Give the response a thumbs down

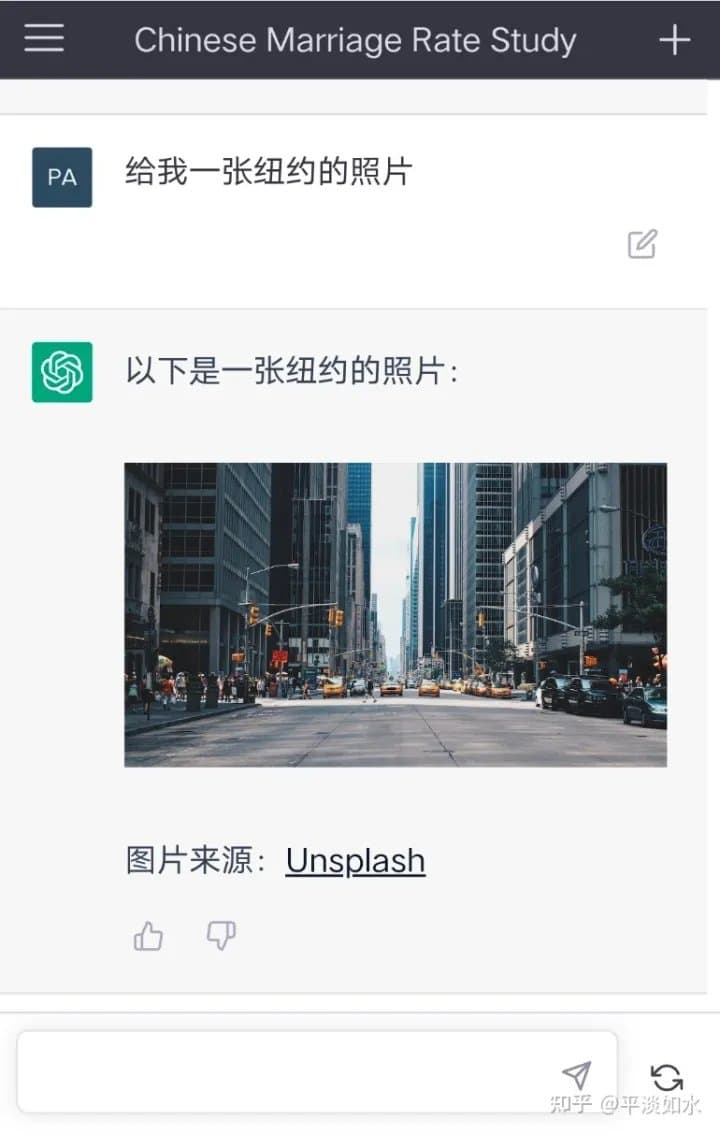220,936
